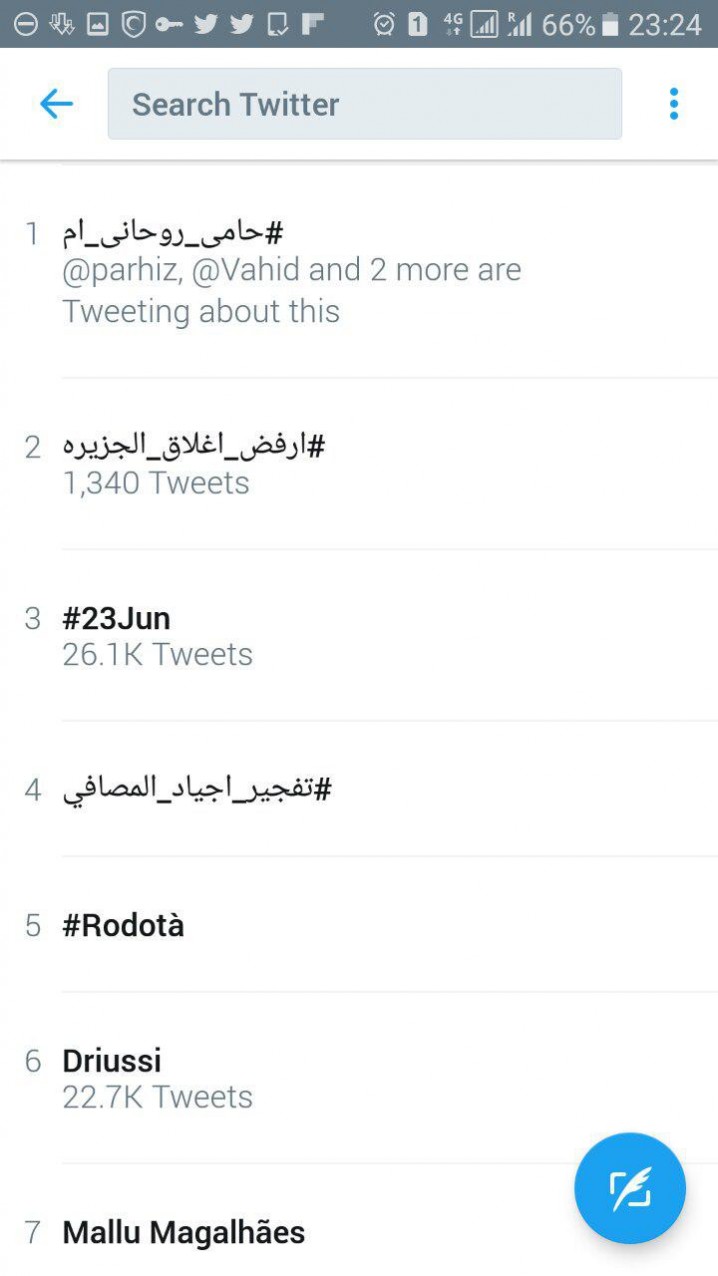This screenshot has width=718, height=1276.
Task: Open the fourth-ranked Arabic hashtag trend
Action: tap(197, 789)
